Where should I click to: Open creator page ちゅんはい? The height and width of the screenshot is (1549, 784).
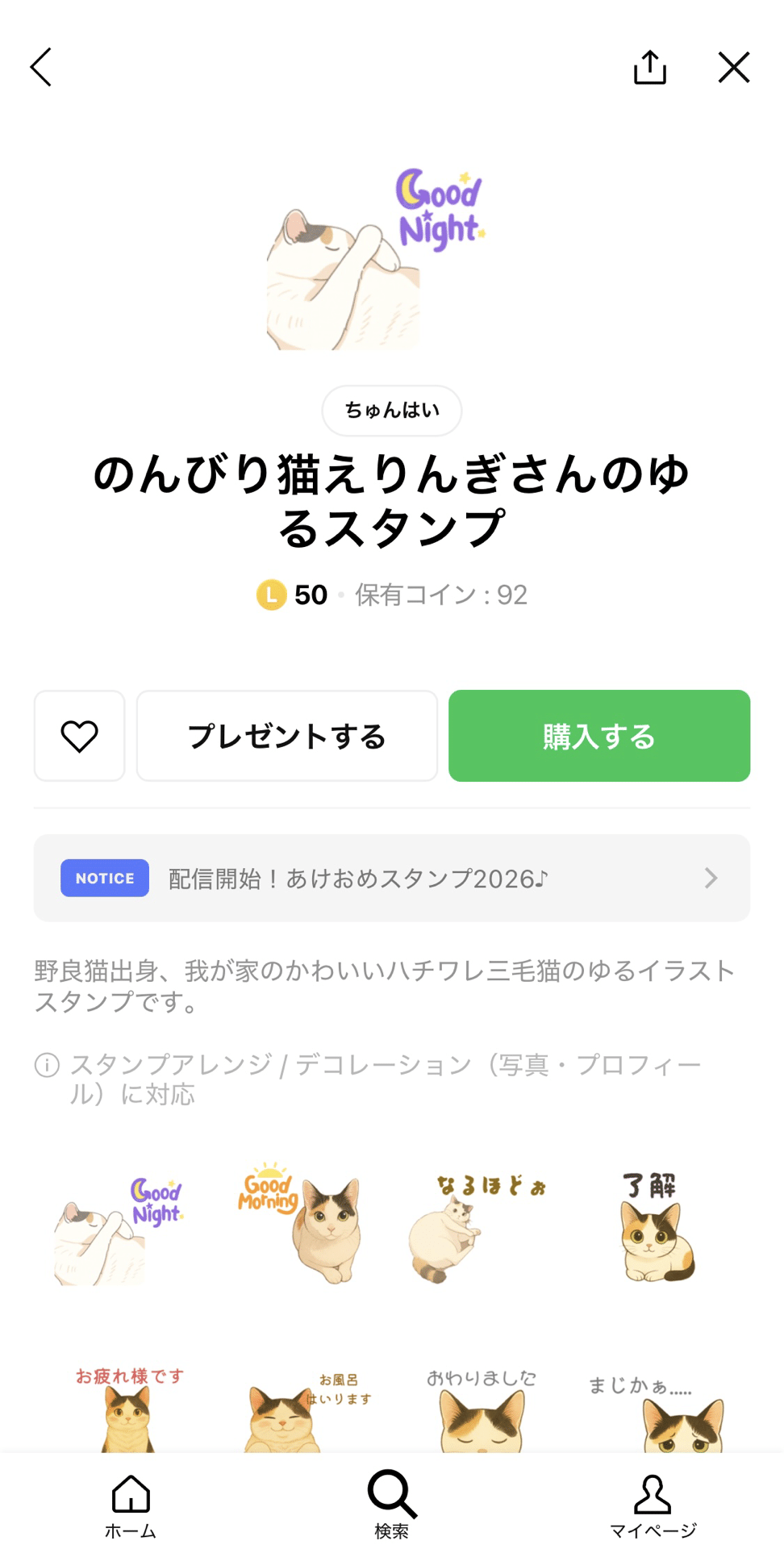point(391,410)
